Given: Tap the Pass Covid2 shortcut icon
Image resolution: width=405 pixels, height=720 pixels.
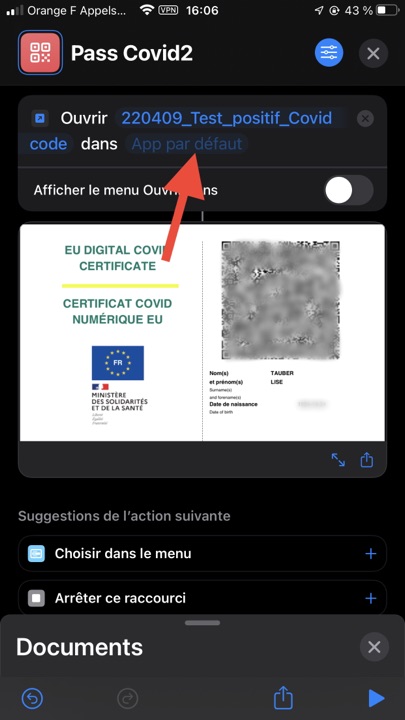Looking at the screenshot, I should tap(39, 53).
